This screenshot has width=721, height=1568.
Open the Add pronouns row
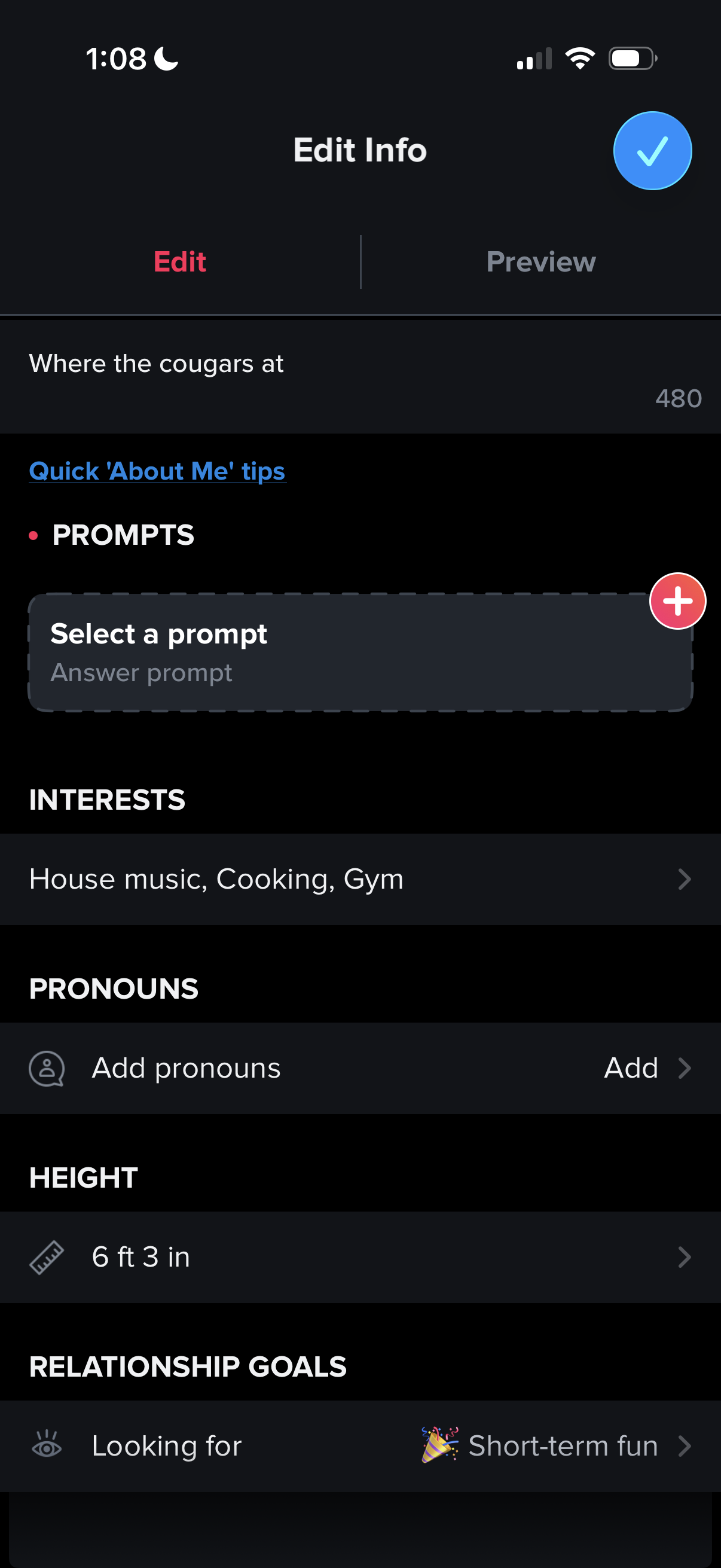coord(360,1068)
